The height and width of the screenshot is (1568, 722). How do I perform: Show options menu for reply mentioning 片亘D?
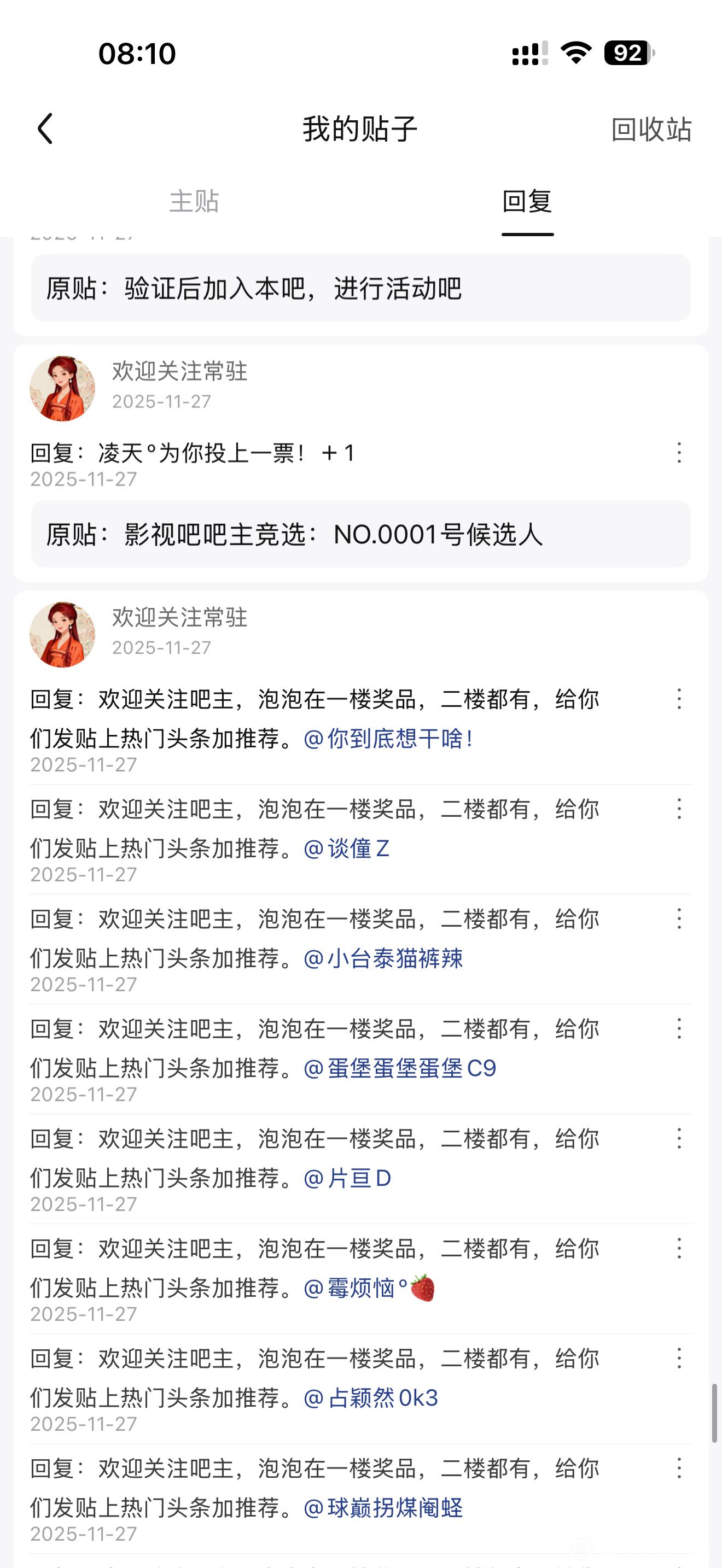click(679, 1139)
